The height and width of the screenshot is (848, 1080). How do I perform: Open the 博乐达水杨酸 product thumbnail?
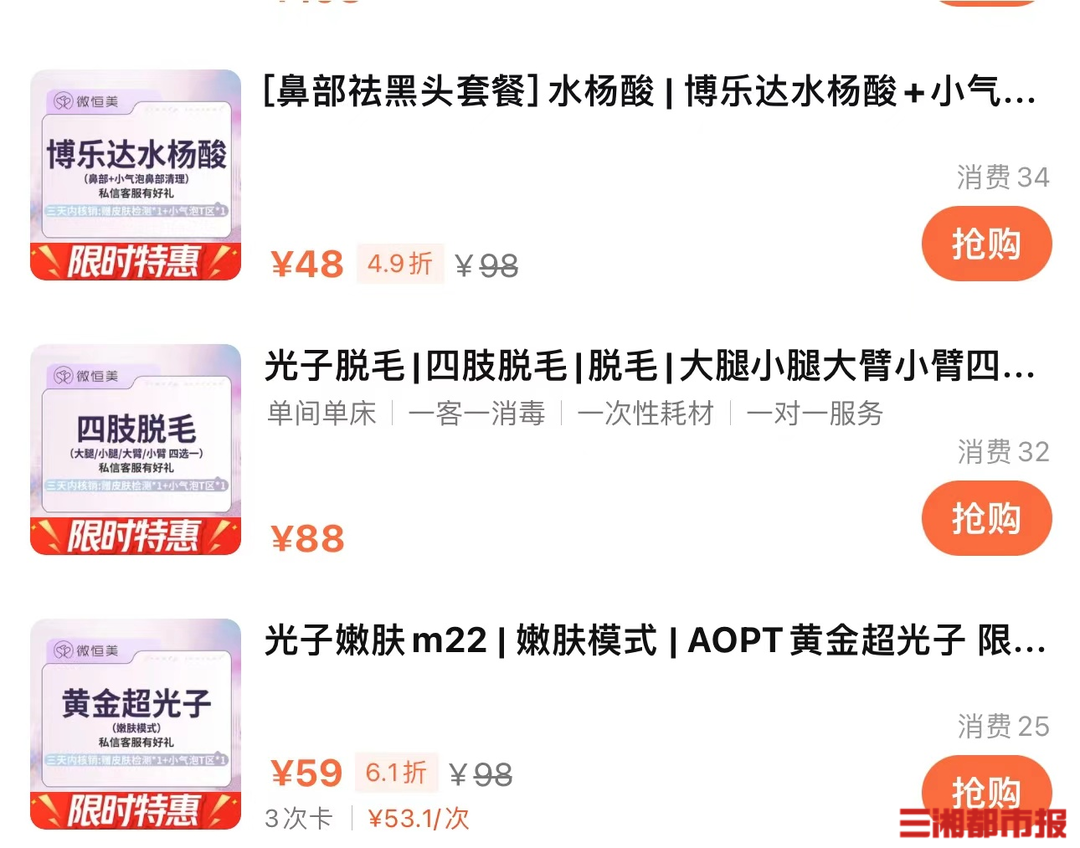tap(136, 175)
